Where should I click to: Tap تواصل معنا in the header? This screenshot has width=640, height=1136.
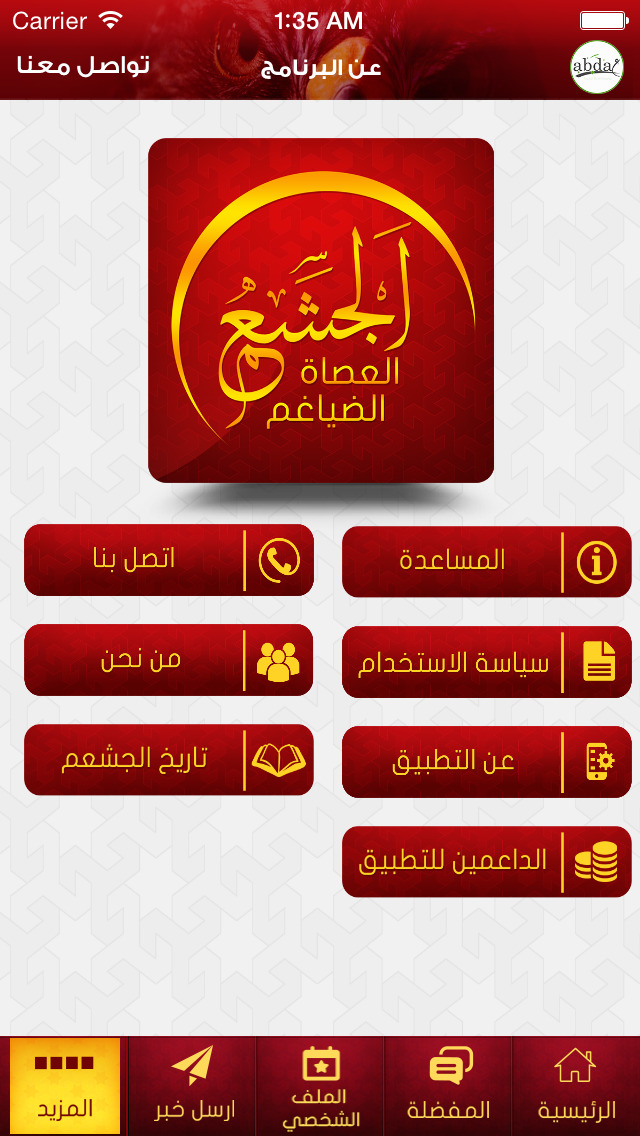(x=83, y=65)
